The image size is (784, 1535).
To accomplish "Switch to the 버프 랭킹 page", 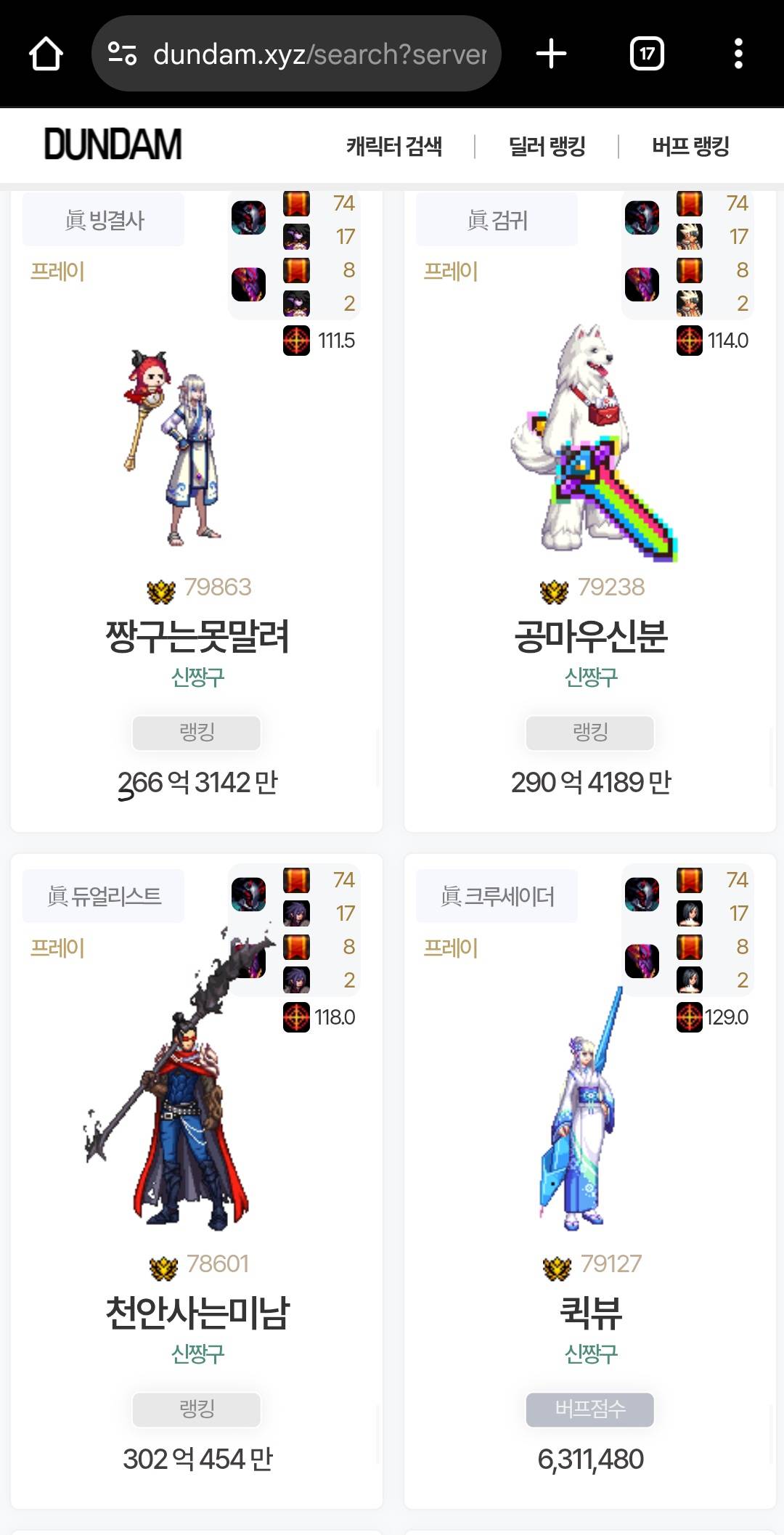I will pyautogui.click(x=690, y=146).
